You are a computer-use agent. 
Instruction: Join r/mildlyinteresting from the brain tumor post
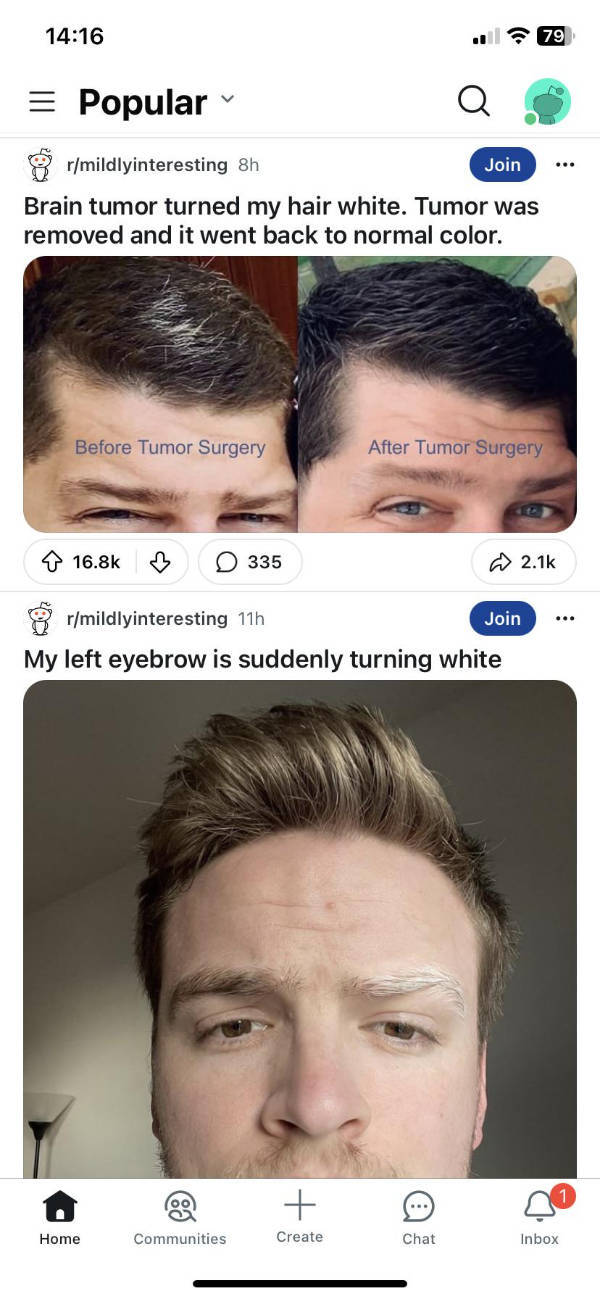[502, 165]
